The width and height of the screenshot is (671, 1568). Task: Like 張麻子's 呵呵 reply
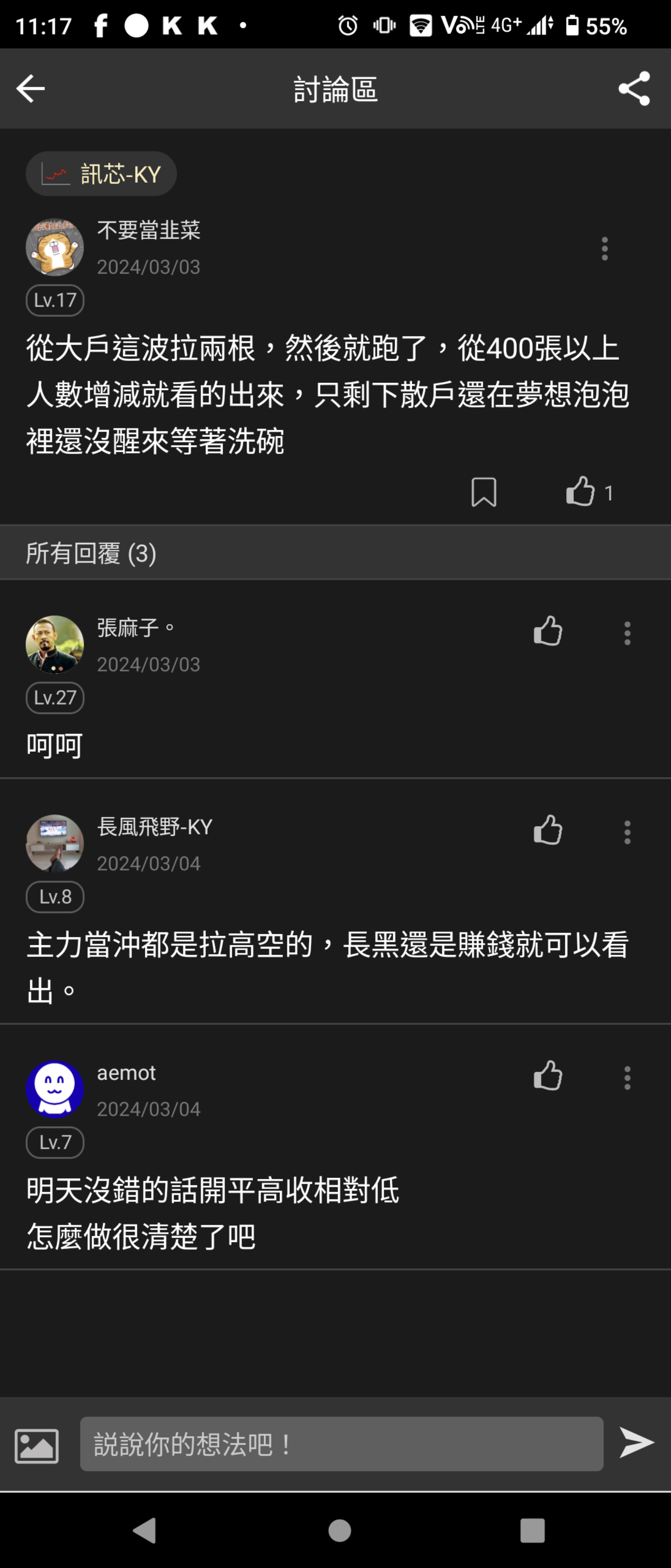[x=547, y=634]
